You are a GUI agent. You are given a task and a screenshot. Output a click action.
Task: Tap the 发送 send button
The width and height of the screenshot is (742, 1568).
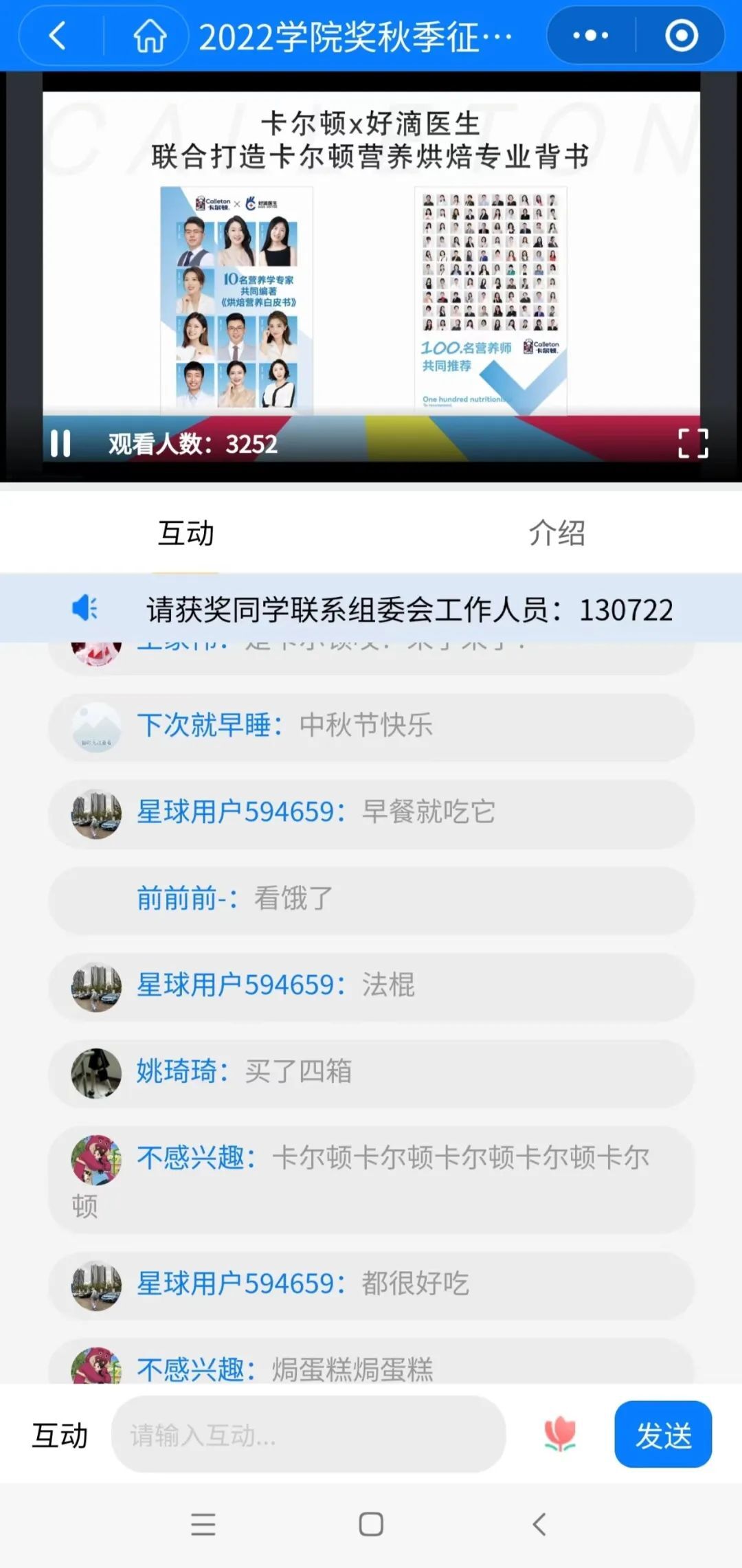663,1435
